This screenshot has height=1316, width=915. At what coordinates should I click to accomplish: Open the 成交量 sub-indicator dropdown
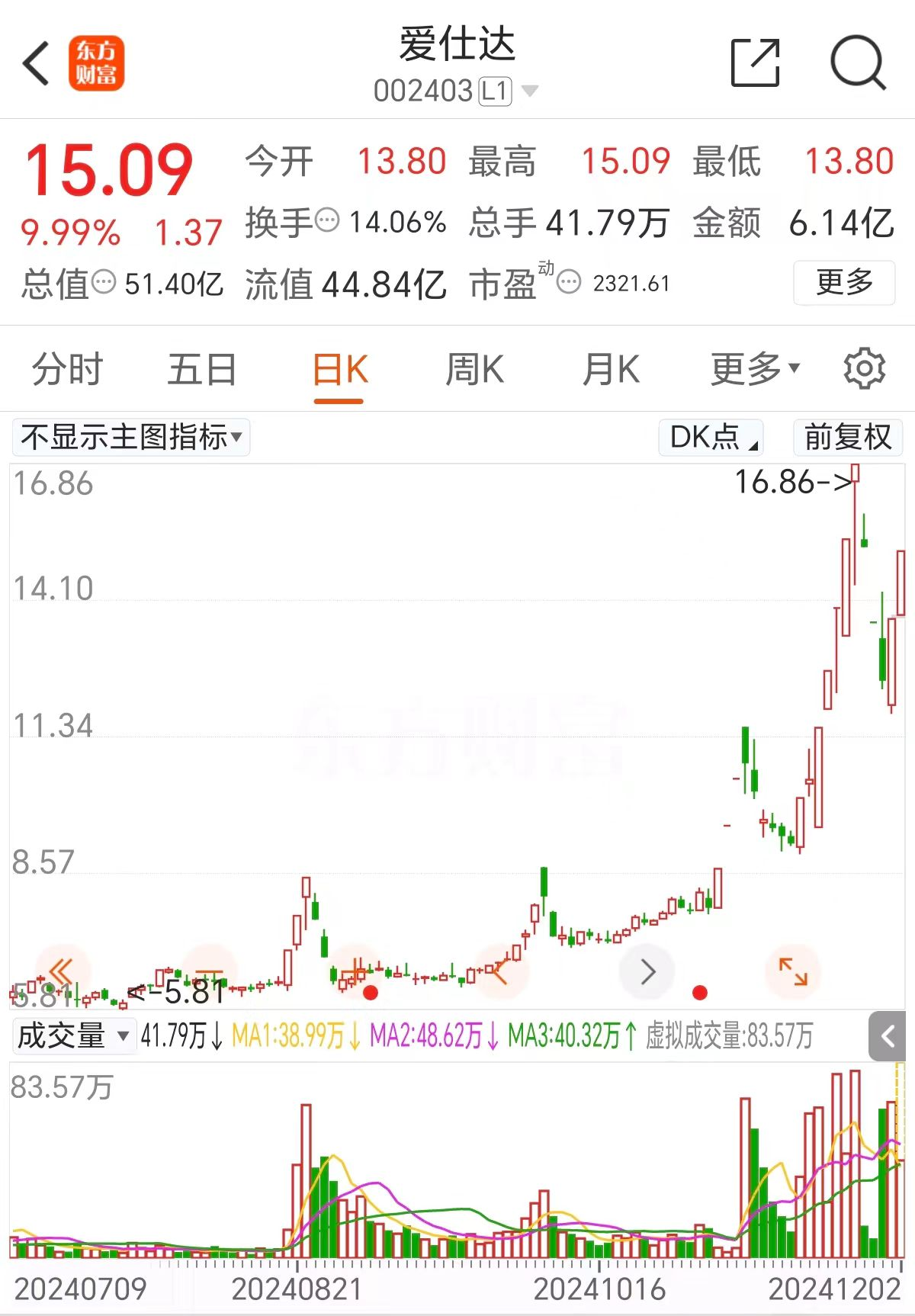click(73, 1036)
